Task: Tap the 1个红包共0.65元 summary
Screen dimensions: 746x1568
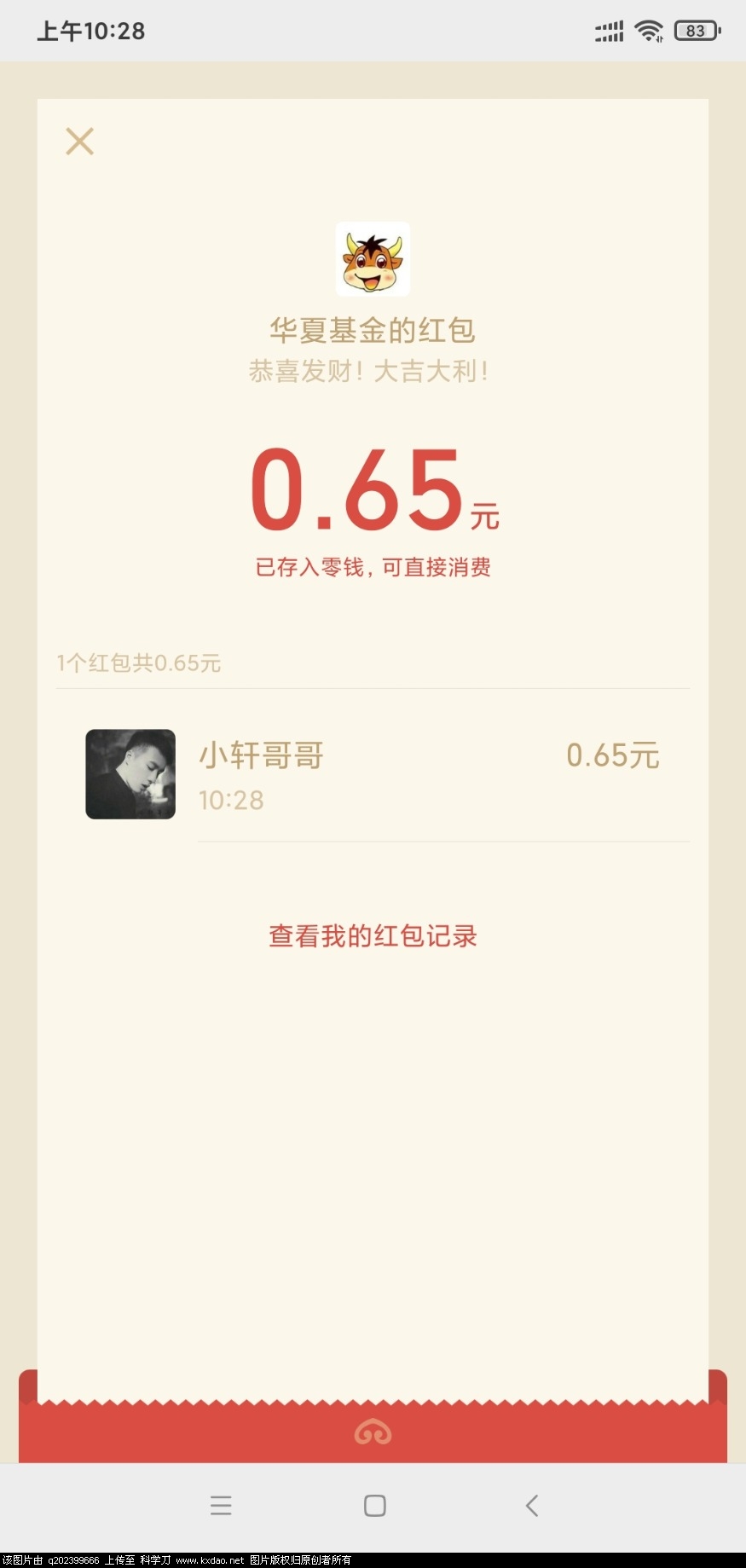Action: coord(139,662)
